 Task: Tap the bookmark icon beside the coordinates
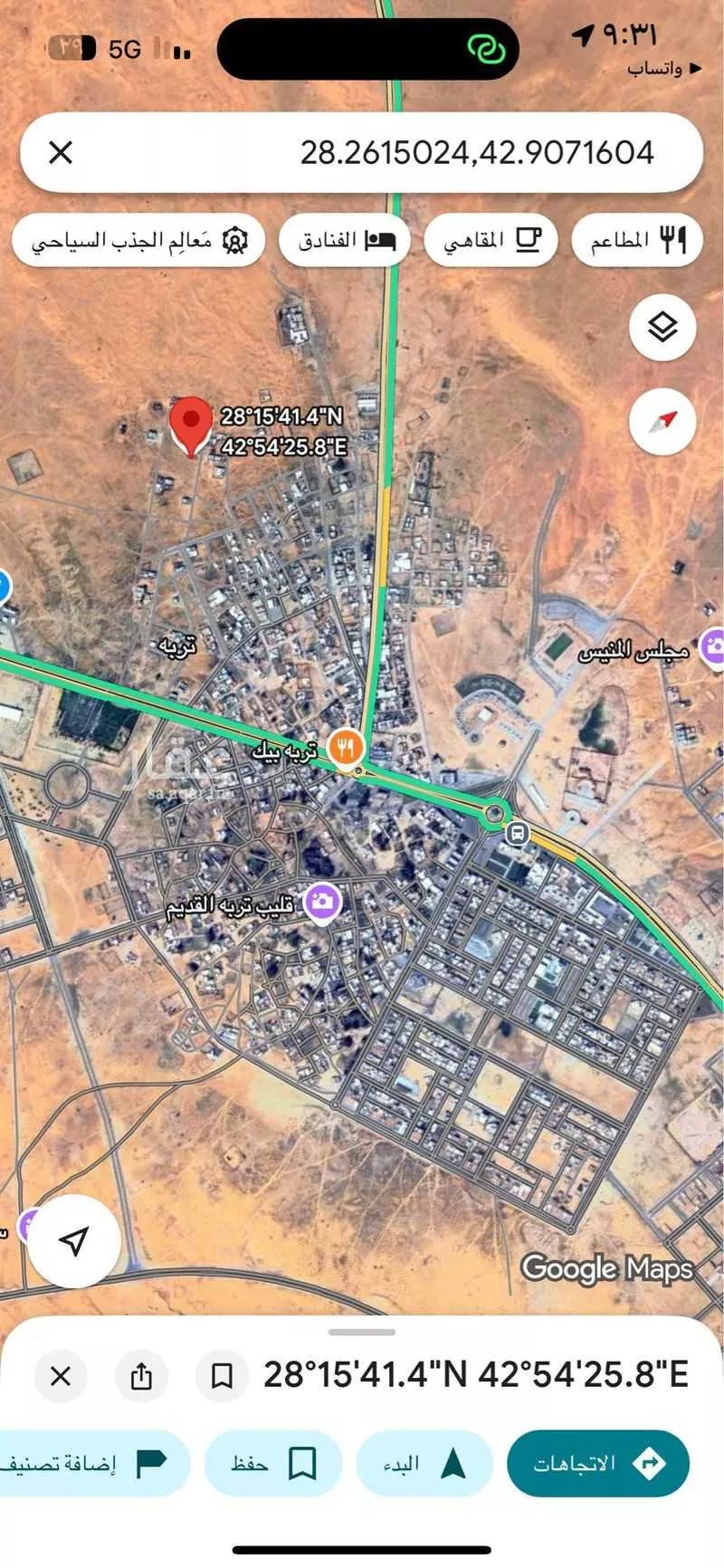click(220, 1375)
